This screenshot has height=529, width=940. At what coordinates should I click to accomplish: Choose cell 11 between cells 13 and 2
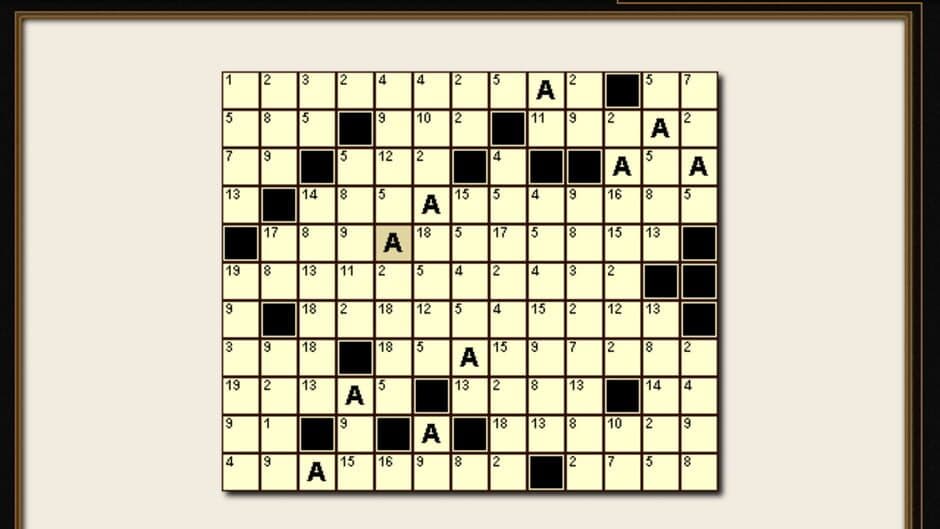pos(355,281)
